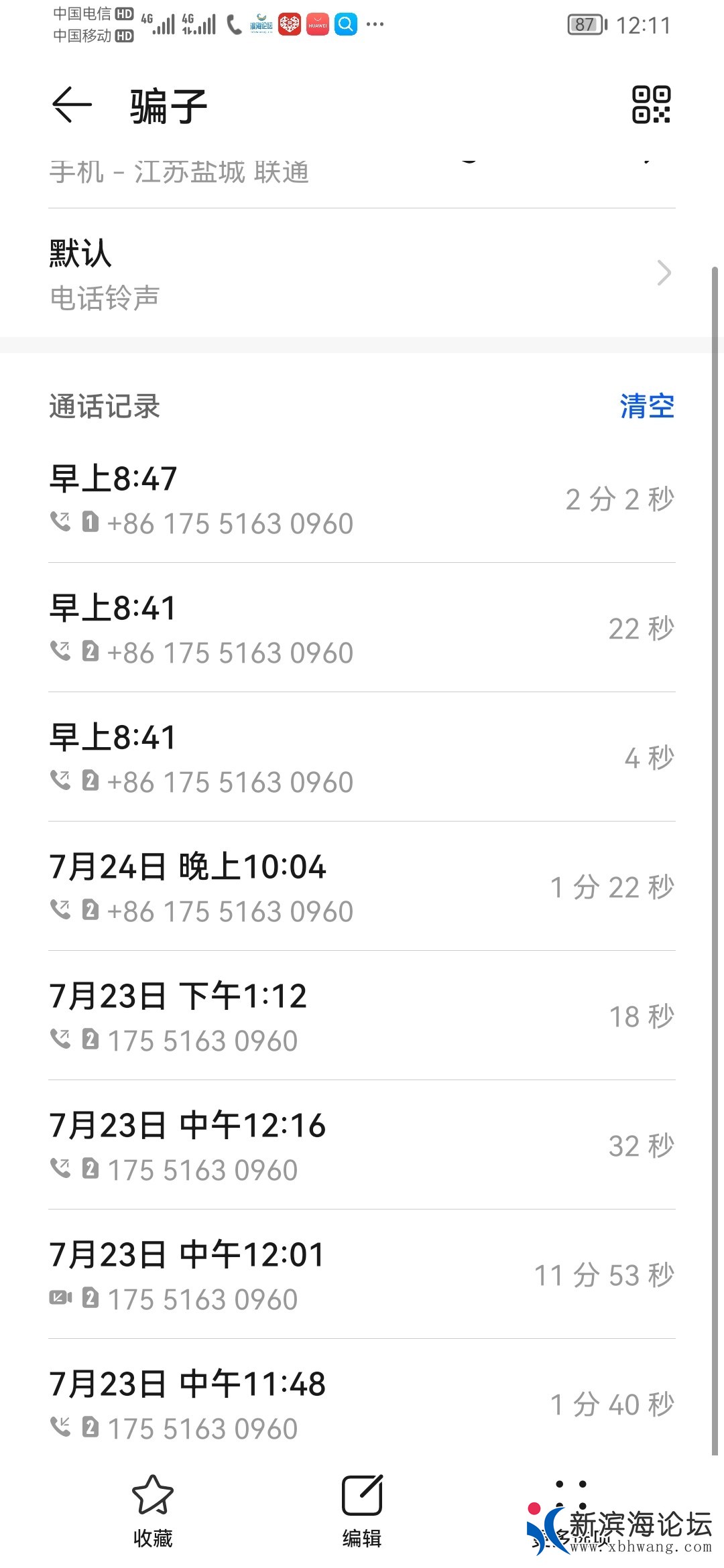Open the 早上8:47 call record
The image size is (724, 1568).
362,500
